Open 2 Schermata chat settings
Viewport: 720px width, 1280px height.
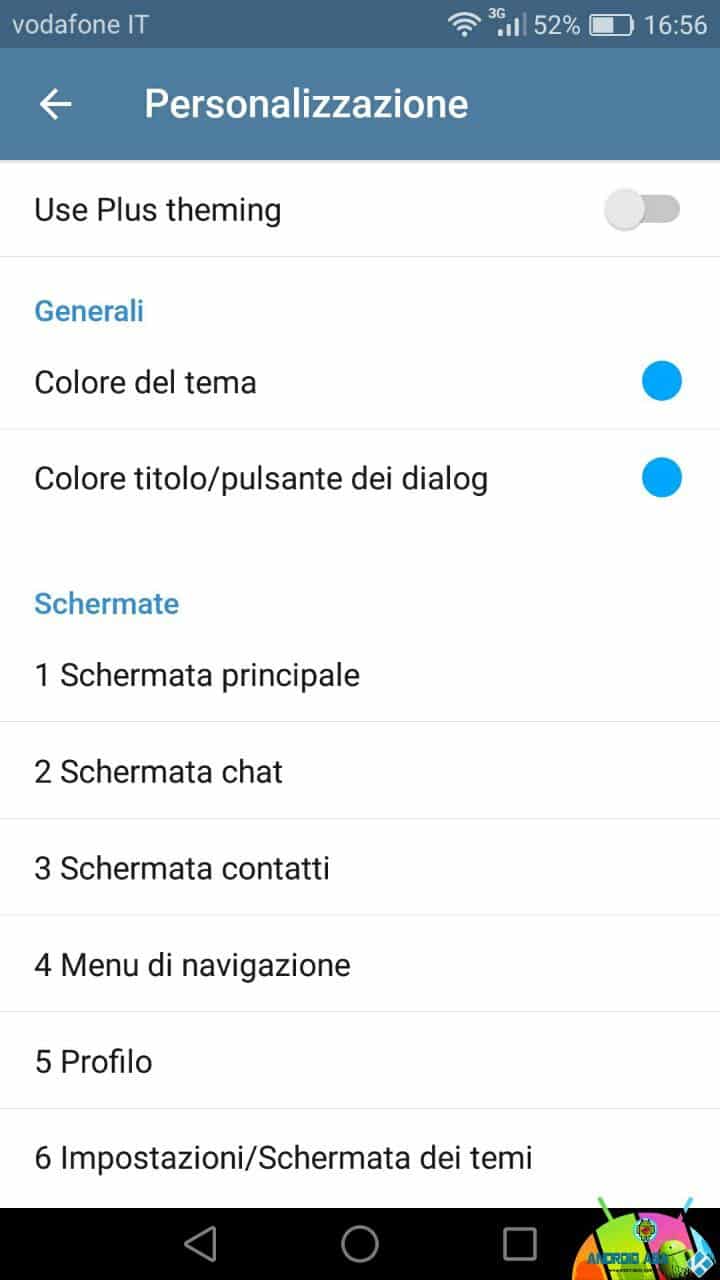tap(360, 771)
